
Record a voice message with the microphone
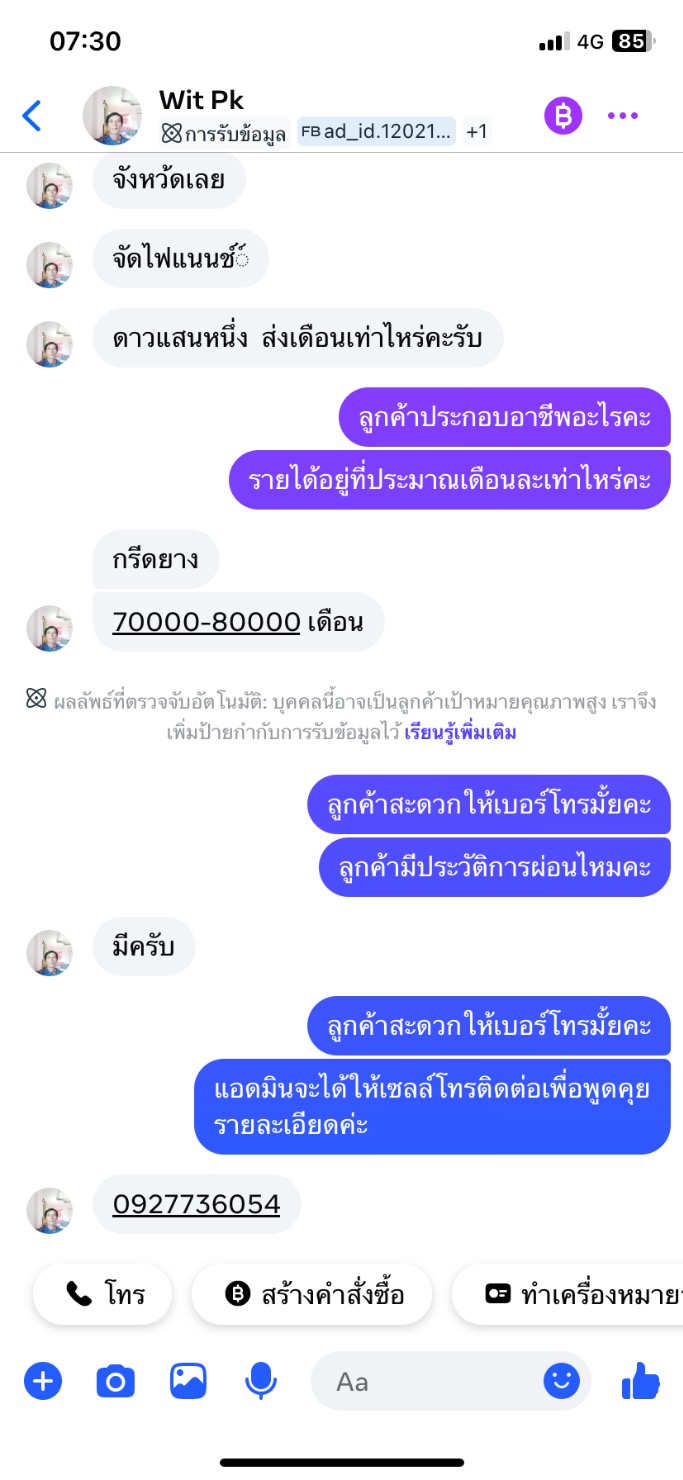[261, 1382]
